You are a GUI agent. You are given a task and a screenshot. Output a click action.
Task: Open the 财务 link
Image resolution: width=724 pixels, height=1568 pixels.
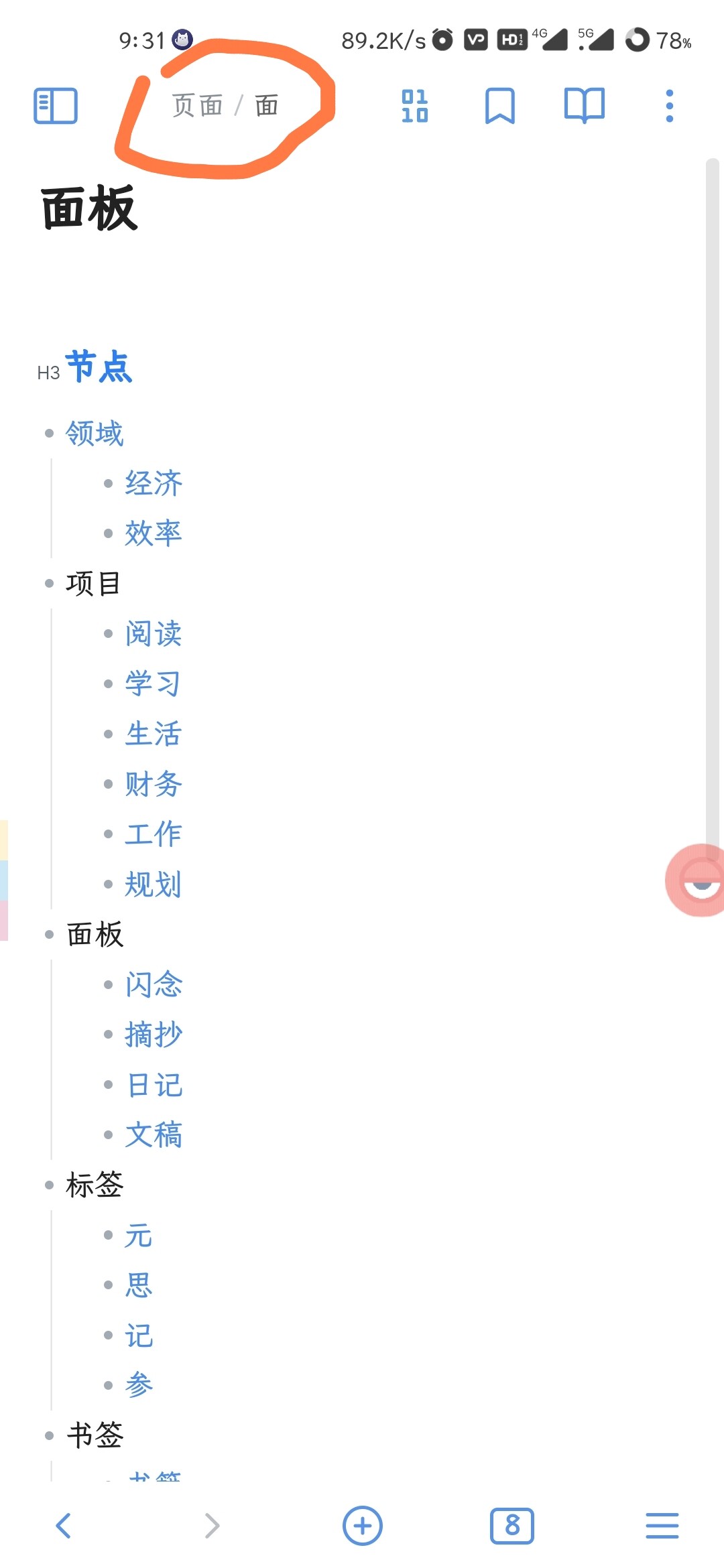[x=154, y=784]
